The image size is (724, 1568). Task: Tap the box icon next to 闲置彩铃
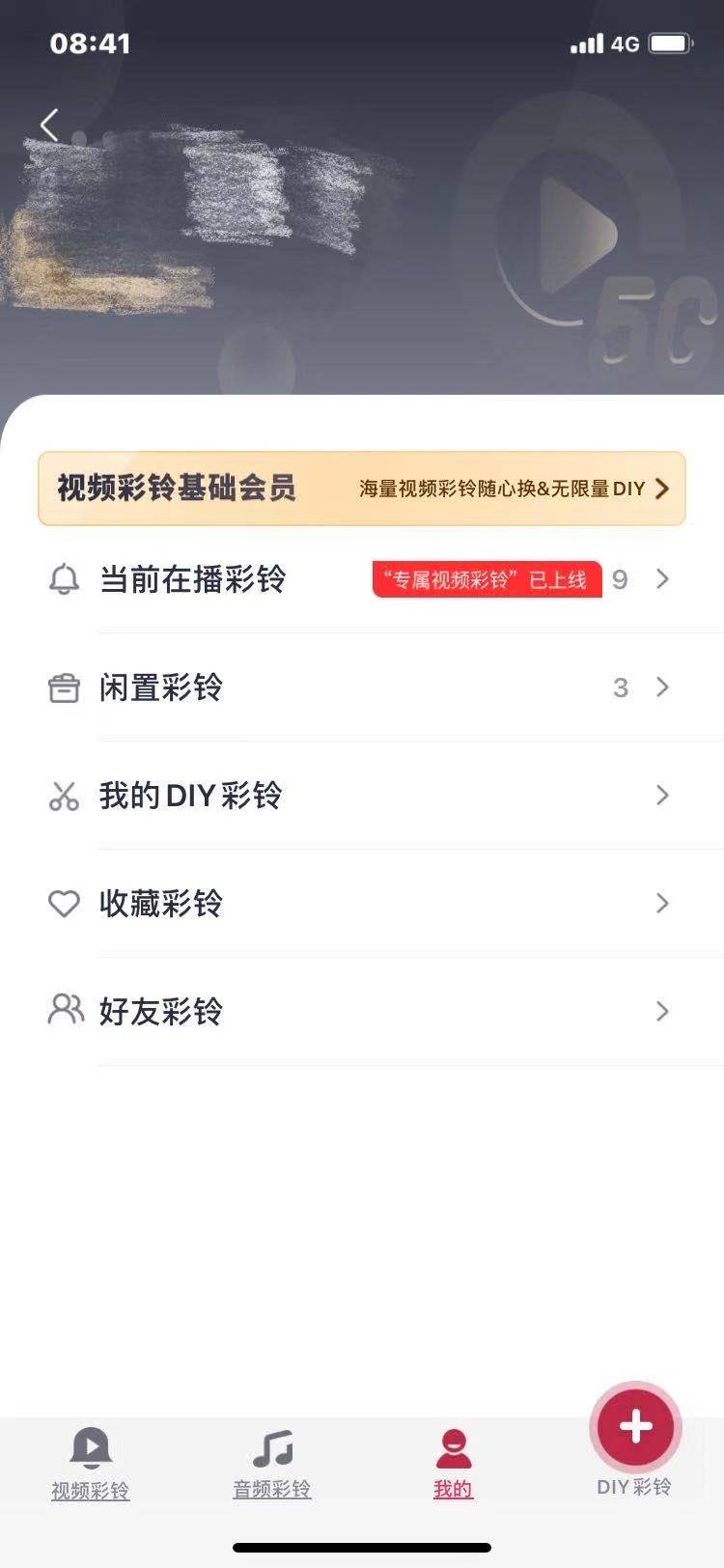pyautogui.click(x=64, y=687)
